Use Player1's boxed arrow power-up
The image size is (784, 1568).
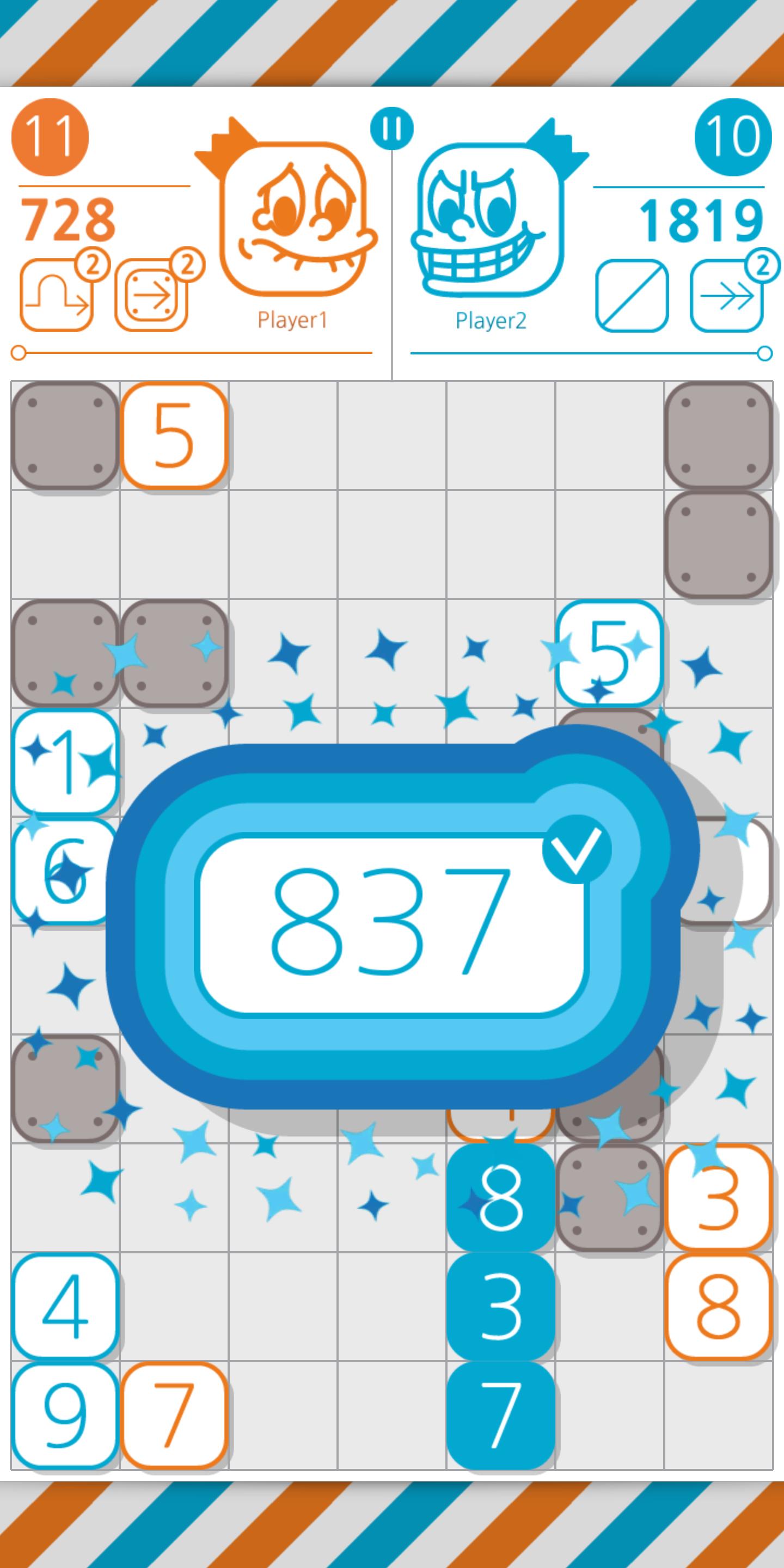tap(151, 295)
